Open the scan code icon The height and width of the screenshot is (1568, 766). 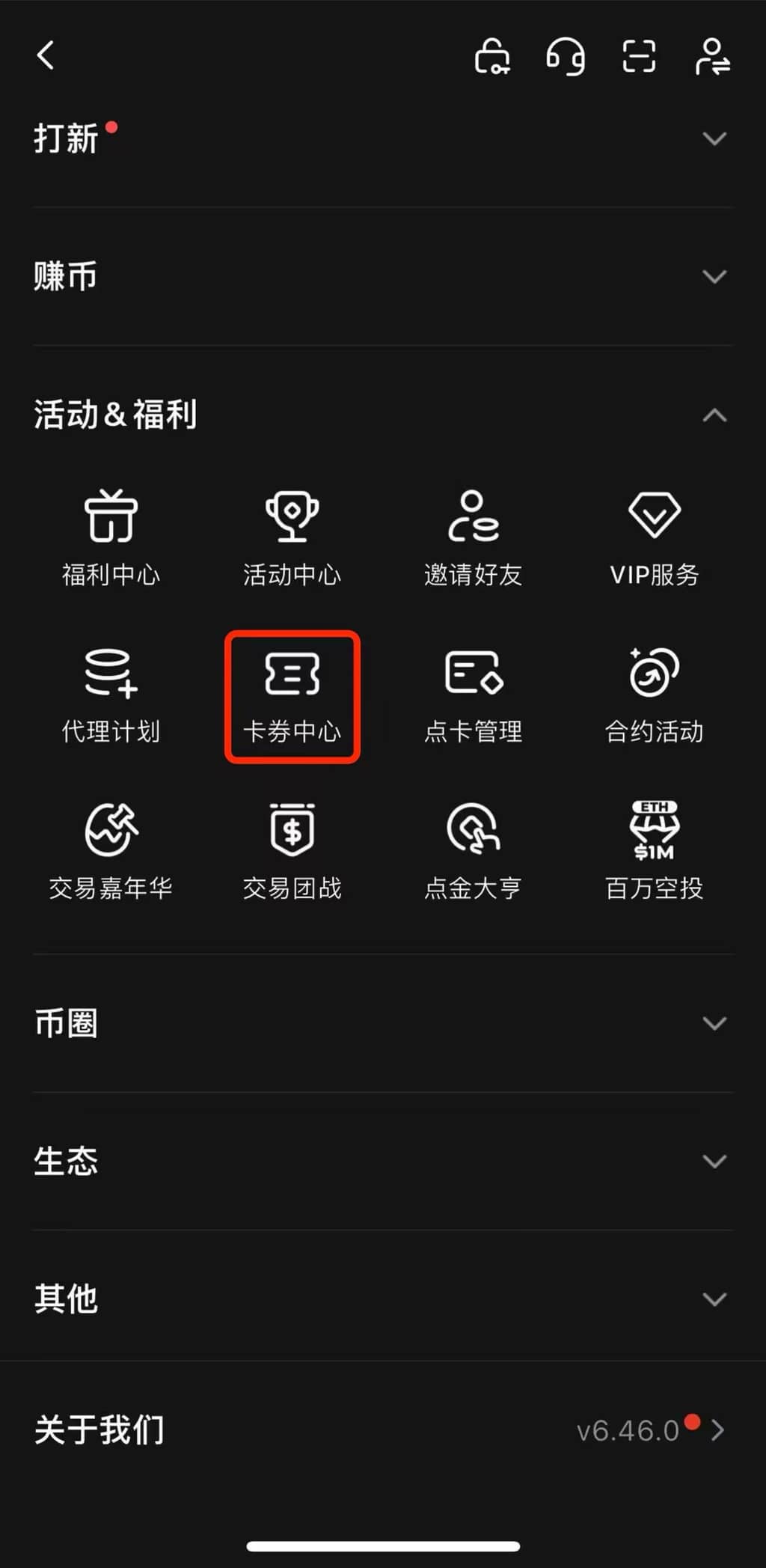[639, 56]
